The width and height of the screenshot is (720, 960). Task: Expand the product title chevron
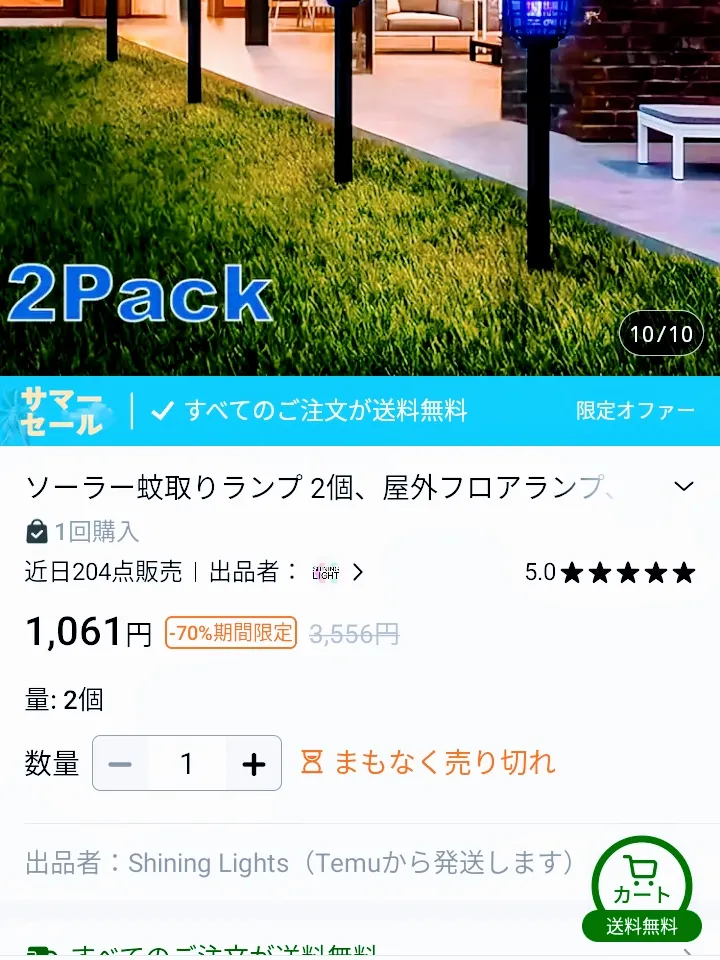click(684, 487)
